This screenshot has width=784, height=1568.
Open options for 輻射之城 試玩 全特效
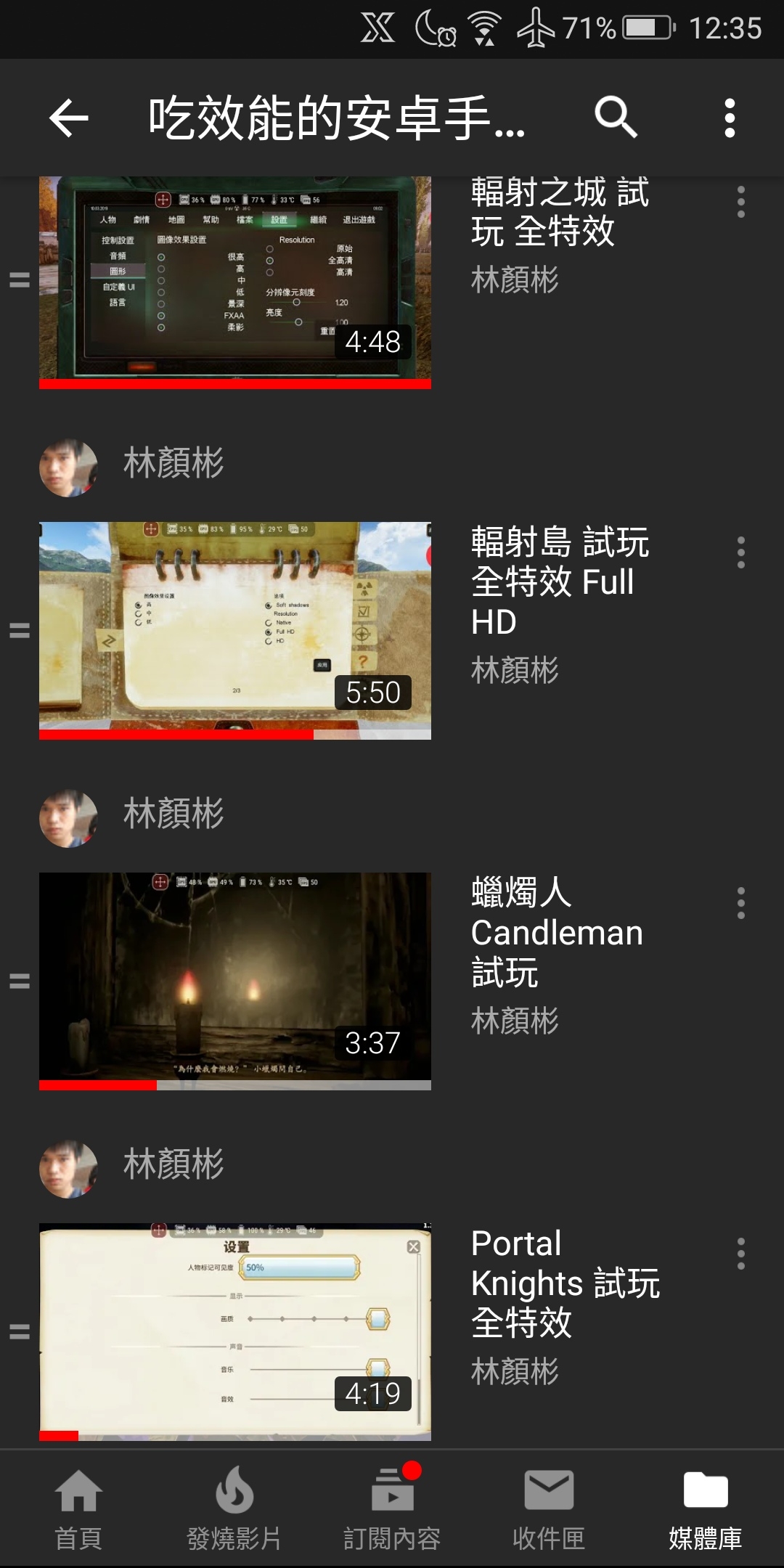click(x=740, y=202)
